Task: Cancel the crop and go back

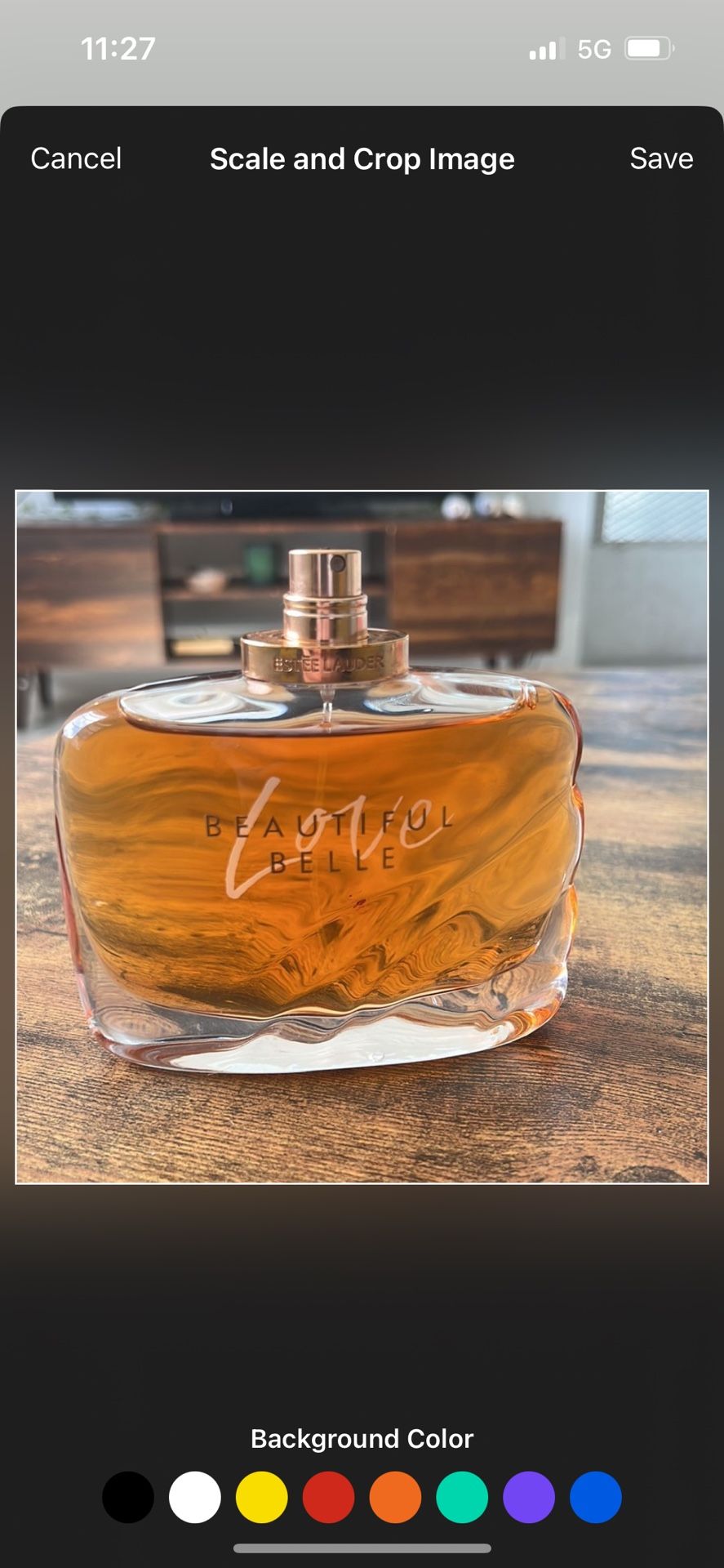Action: [76, 158]
